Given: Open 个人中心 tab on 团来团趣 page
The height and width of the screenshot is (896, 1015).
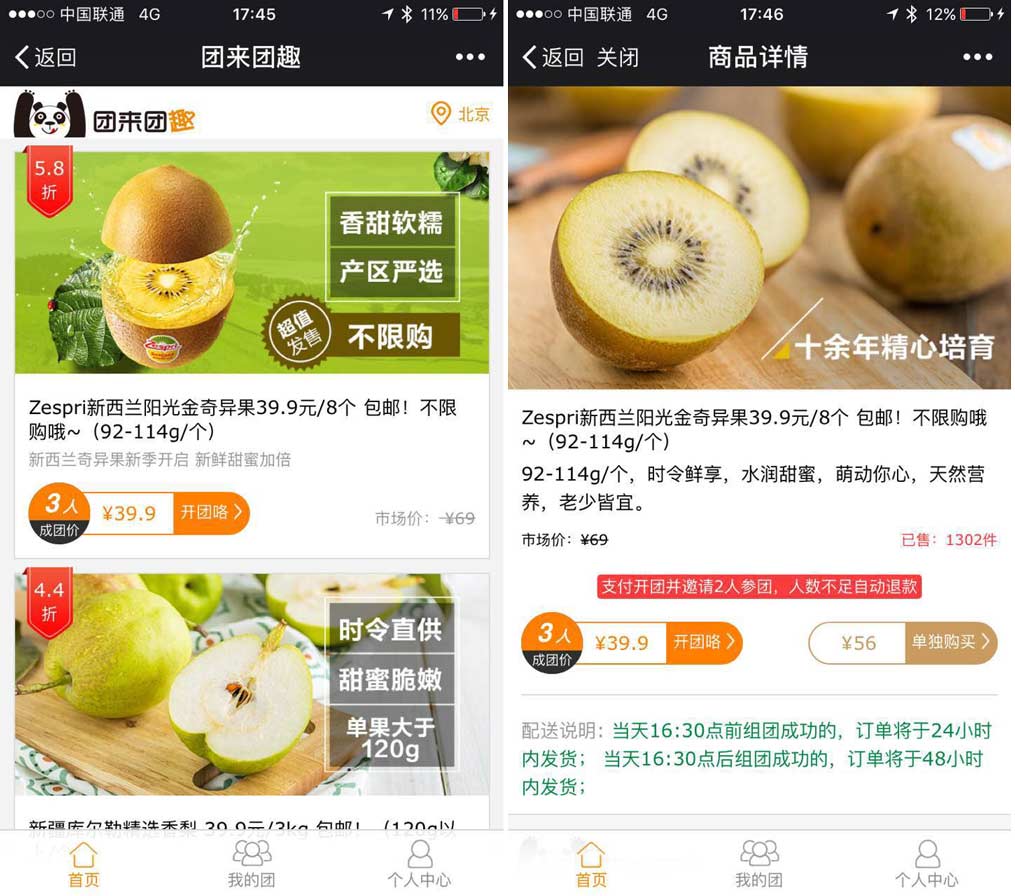Looking at the screenshot, I should tap(420, 864).
